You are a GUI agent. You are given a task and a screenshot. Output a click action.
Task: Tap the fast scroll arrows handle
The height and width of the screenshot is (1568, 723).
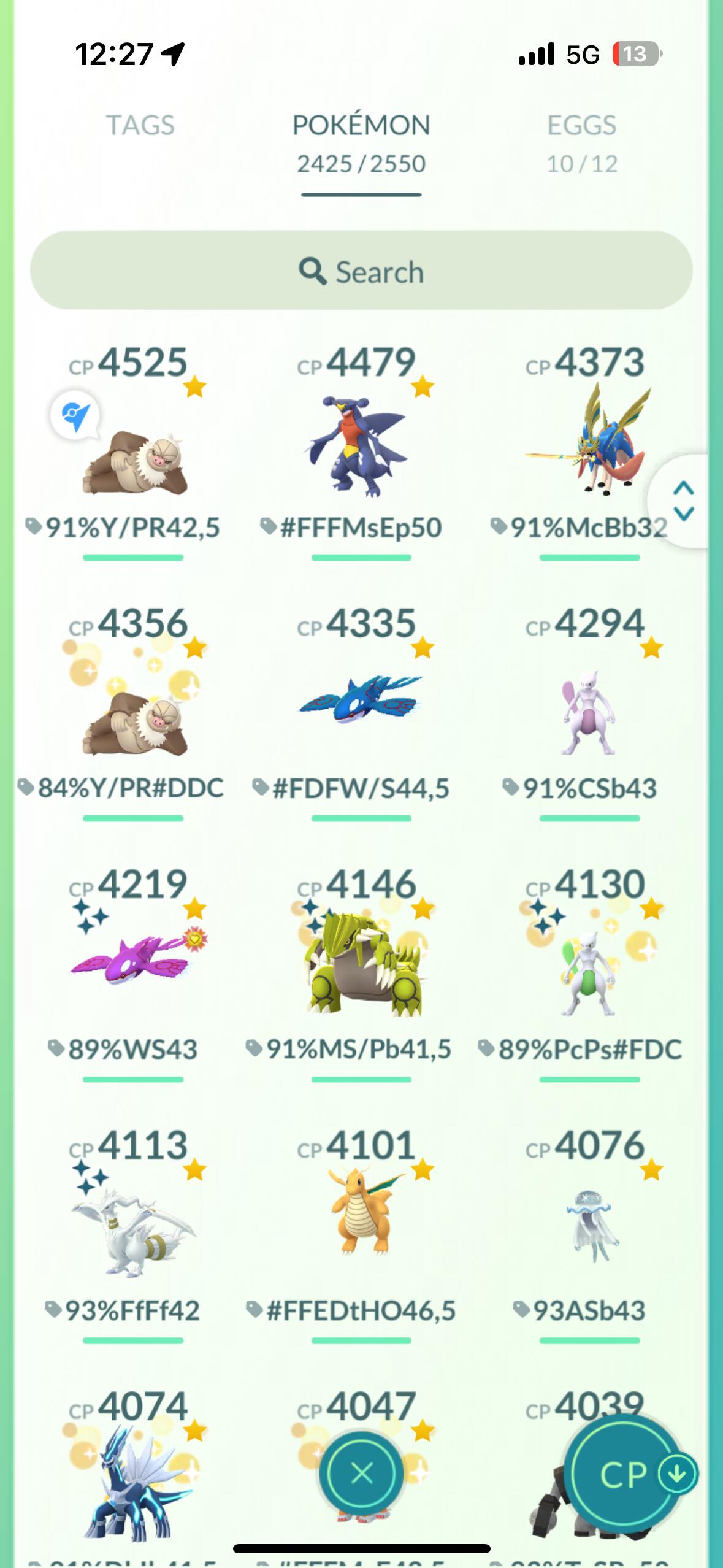(x=681, y=501)
